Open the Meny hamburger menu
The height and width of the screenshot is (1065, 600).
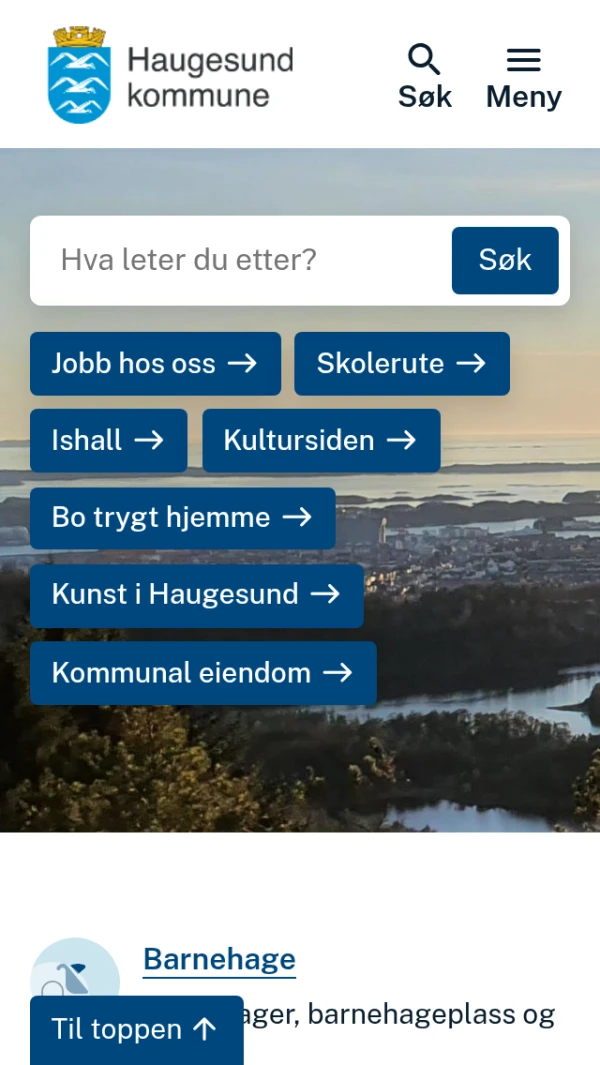(x=523, y=76)
